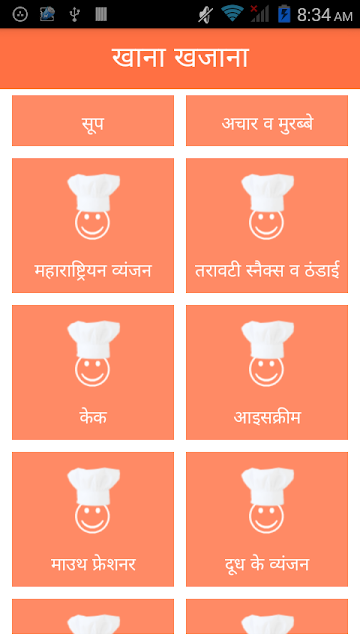Open the सूप category tile

pos(93,120)
